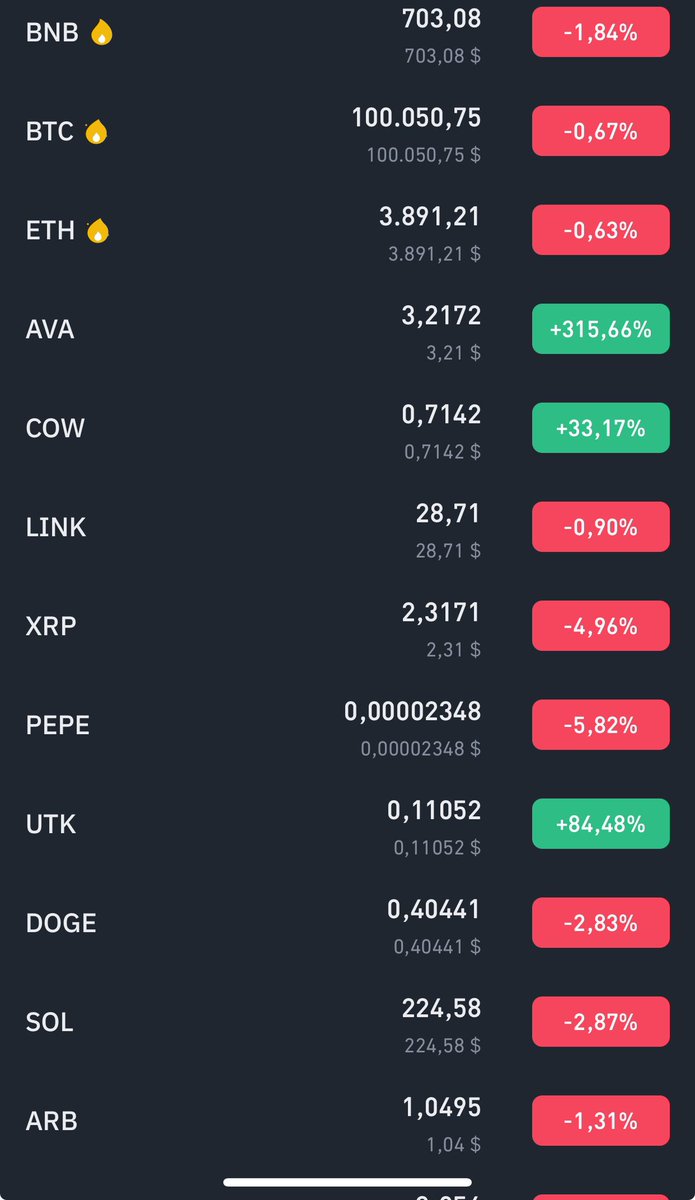Tap the +84,48% change badge for UTK

pyautogui.click(x=601, y=824)
